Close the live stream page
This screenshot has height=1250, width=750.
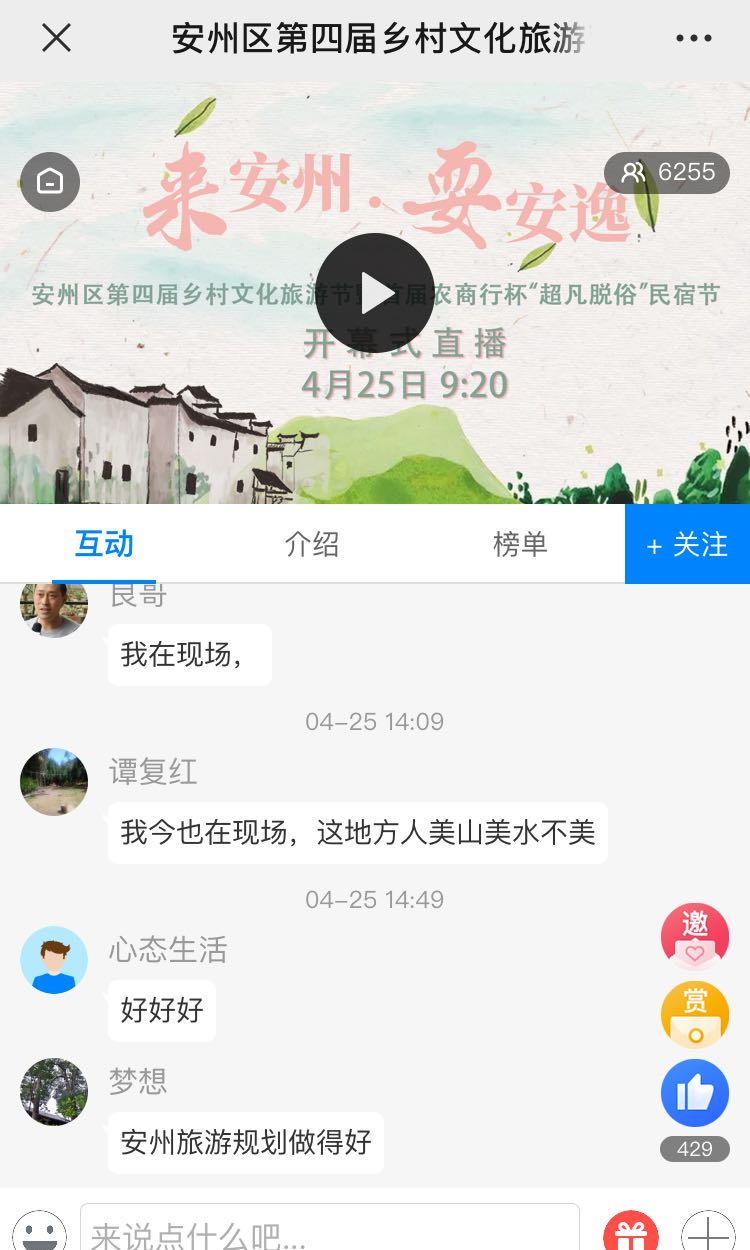click(56, 38)
